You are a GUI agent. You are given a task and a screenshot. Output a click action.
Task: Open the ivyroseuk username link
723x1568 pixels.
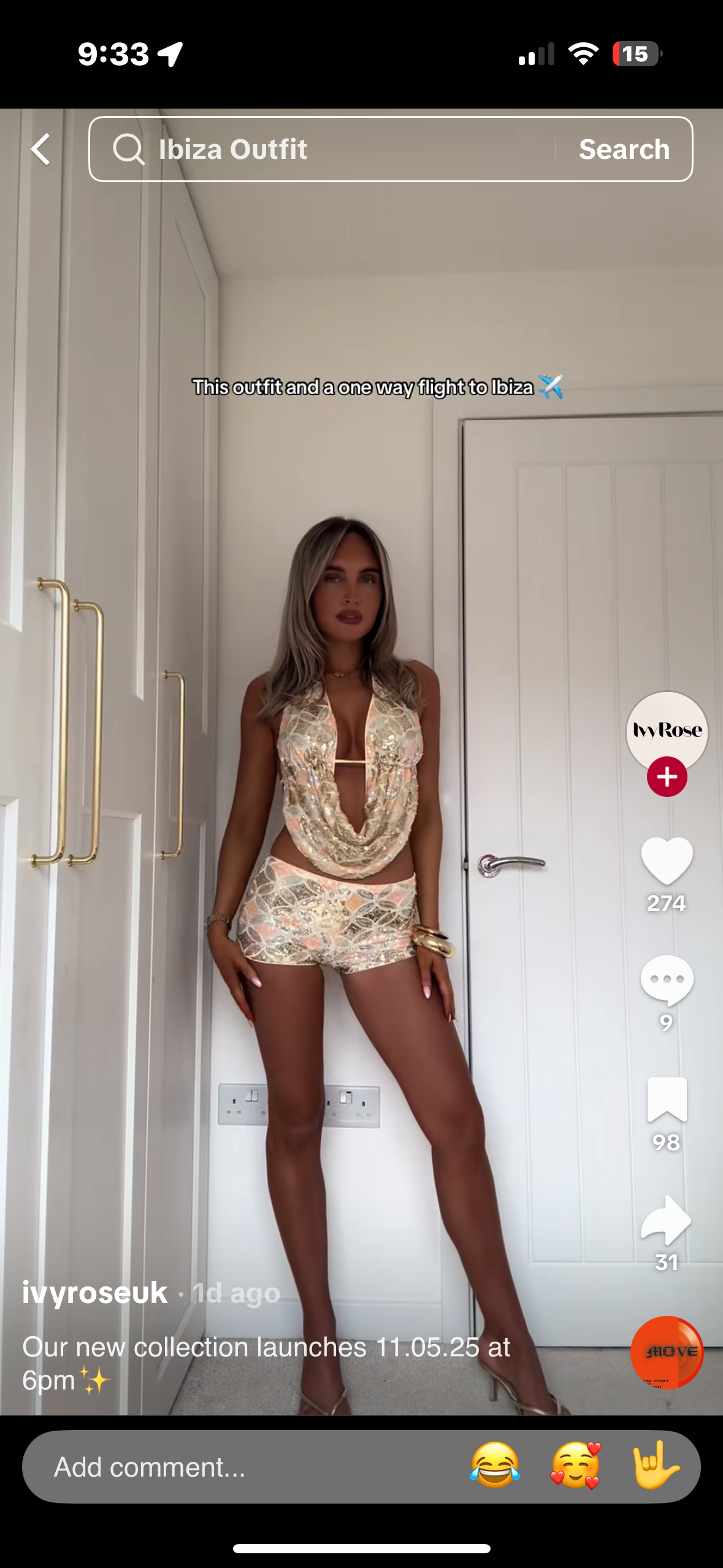click(95, 1293)
